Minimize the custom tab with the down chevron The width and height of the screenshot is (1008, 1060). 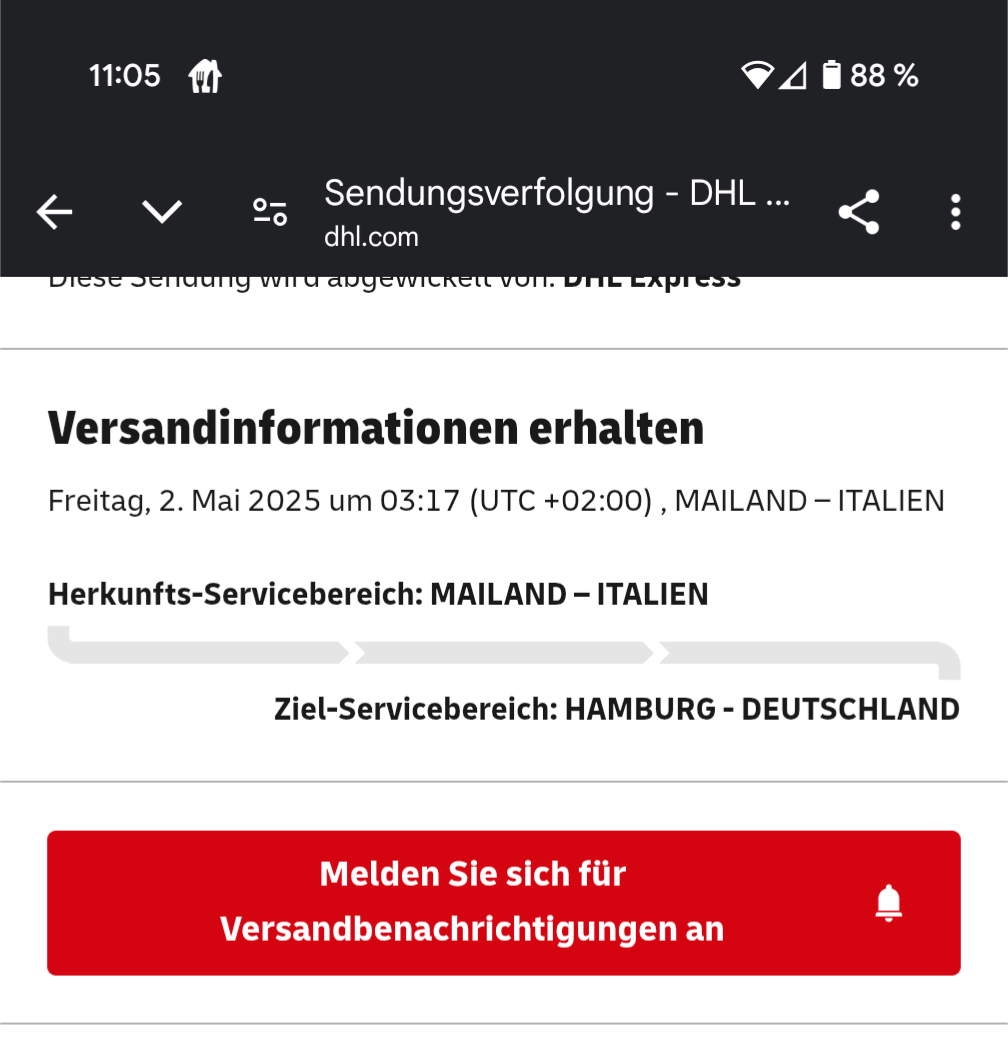click(x=162, y=212)
